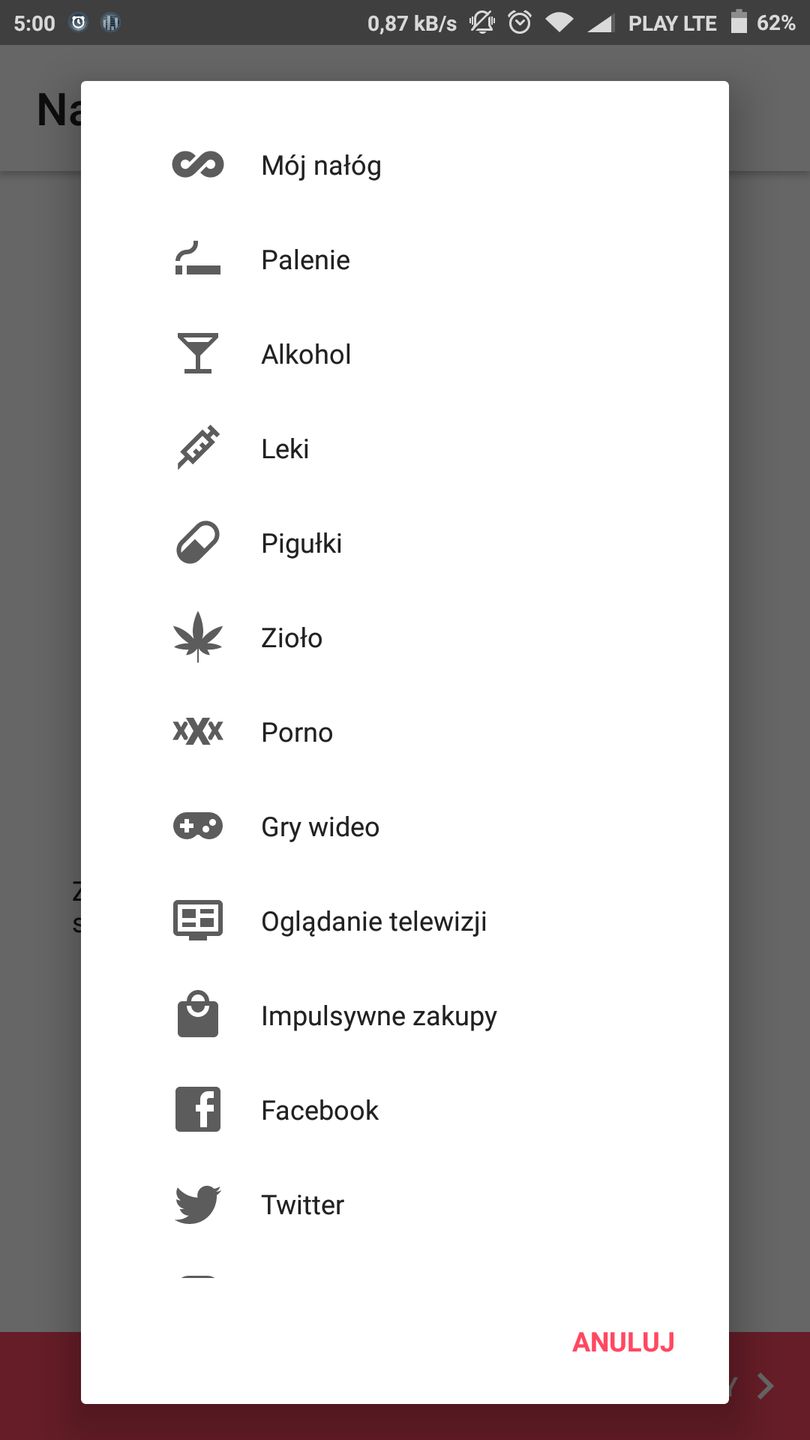Select the infinity icon beside Mój nałóg

click(197, 163)
